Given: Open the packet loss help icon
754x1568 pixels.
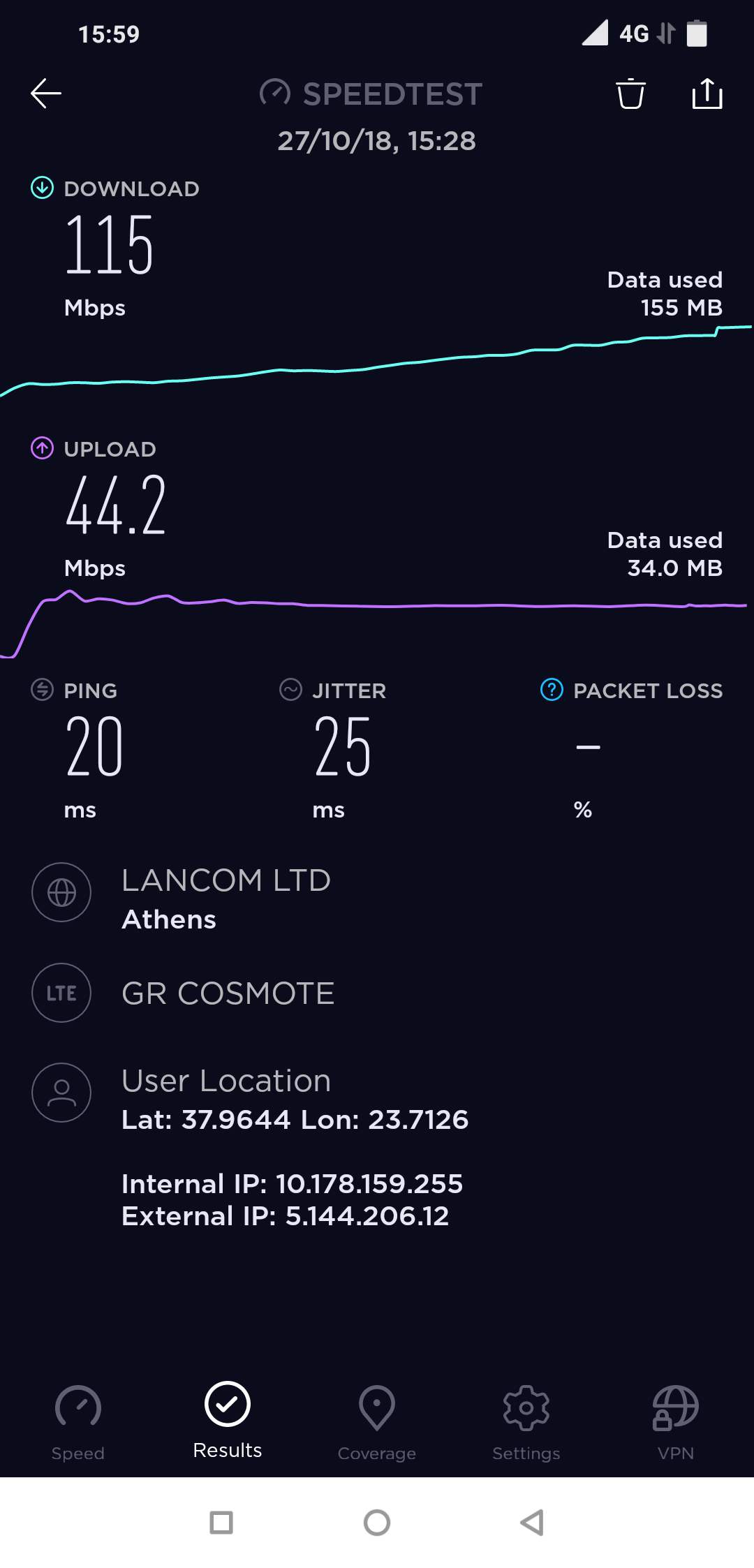Looking at the screenshot, I should click(552, 690).
